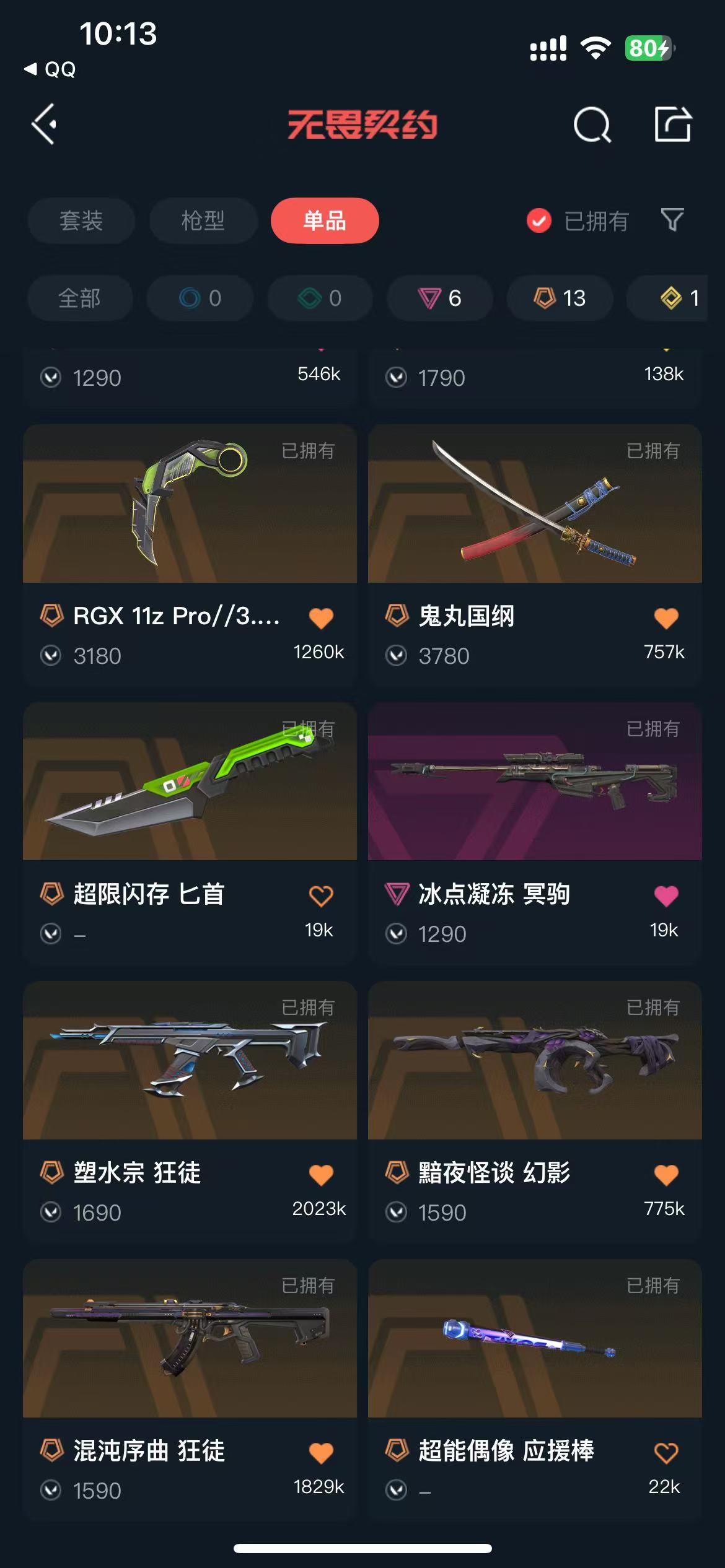Go back using the top-left arrow
Image resolution: width=725 pixels, height=1568 pixels.
click(45, 124)
